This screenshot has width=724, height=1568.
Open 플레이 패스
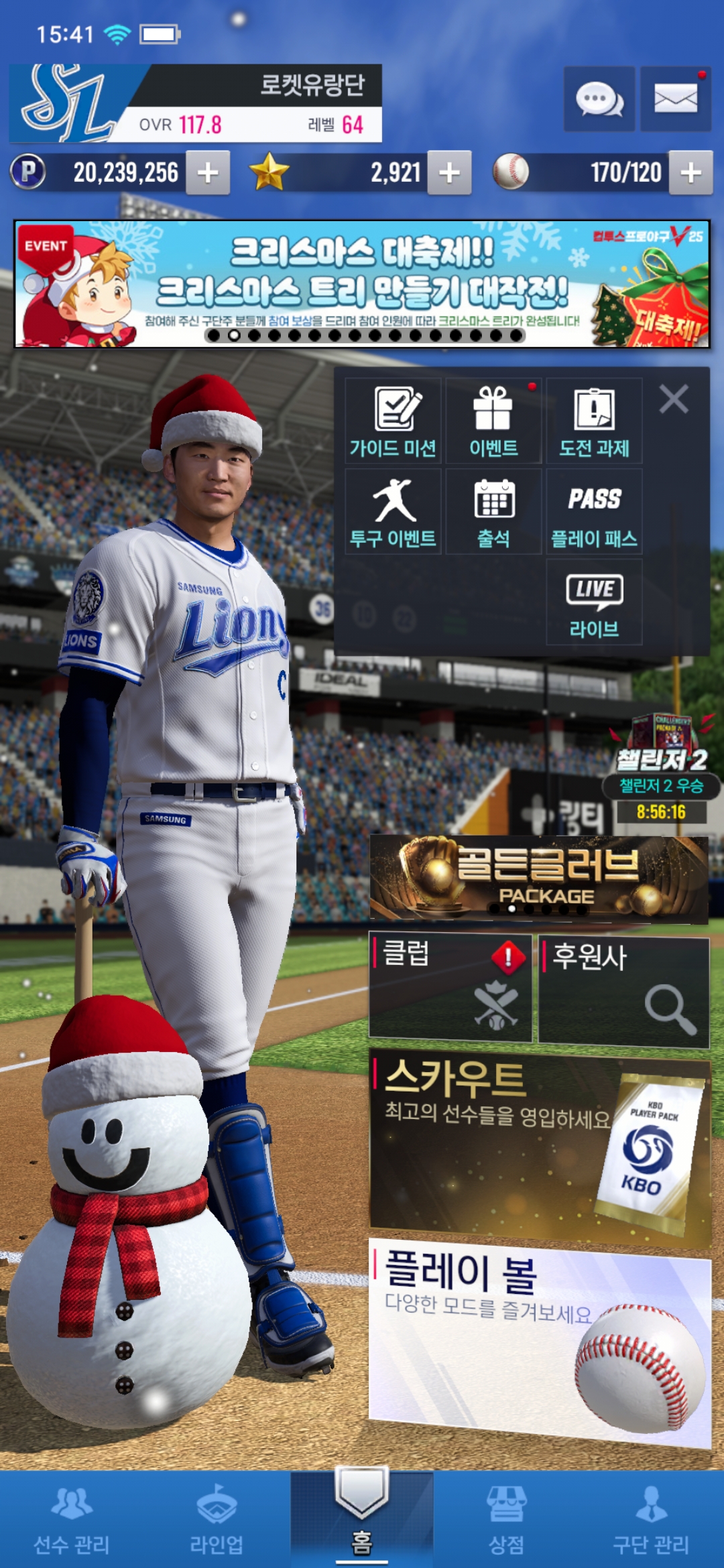[594, 512]
